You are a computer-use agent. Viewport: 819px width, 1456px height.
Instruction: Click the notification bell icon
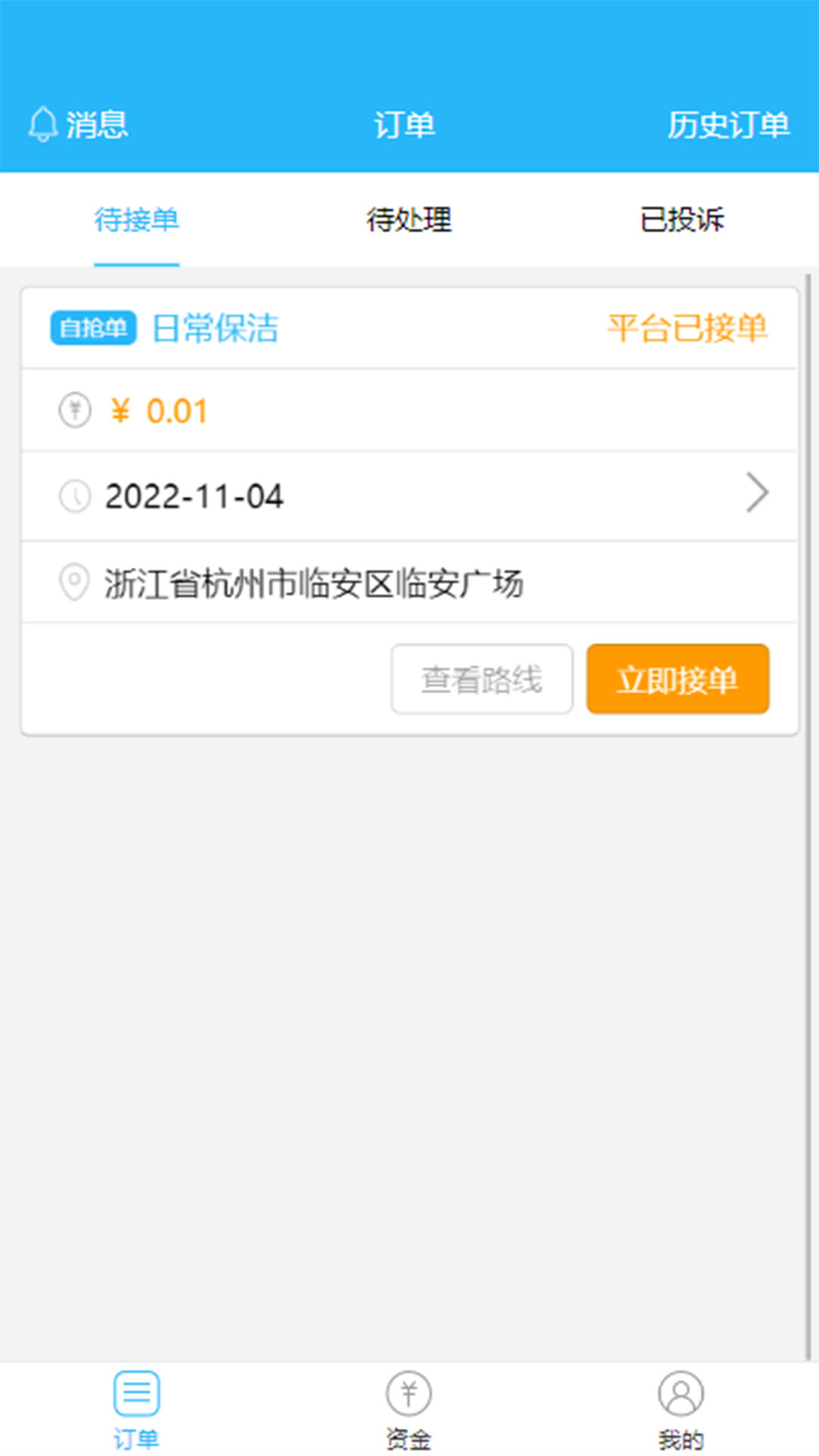coord(43,124)
